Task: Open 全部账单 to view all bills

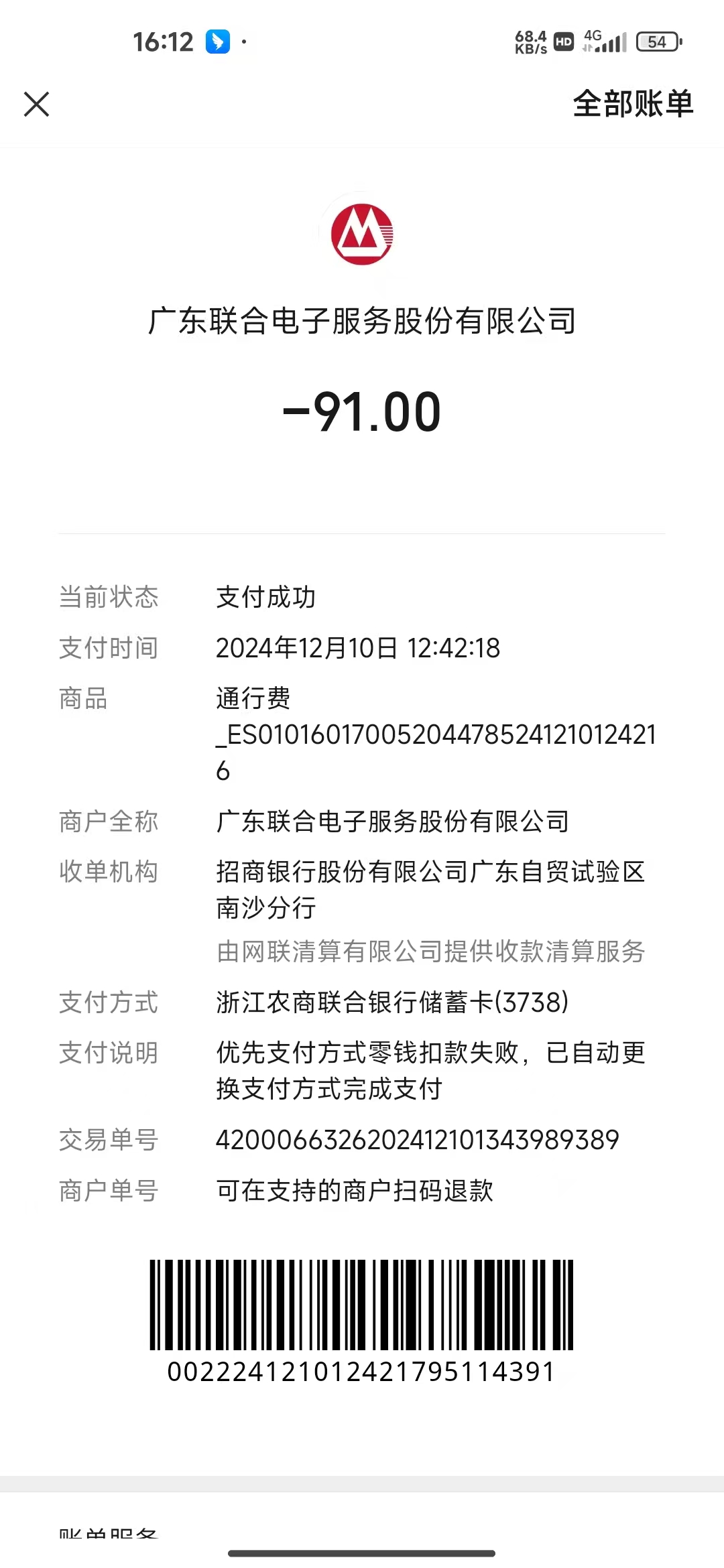Action: click(632, 105)
